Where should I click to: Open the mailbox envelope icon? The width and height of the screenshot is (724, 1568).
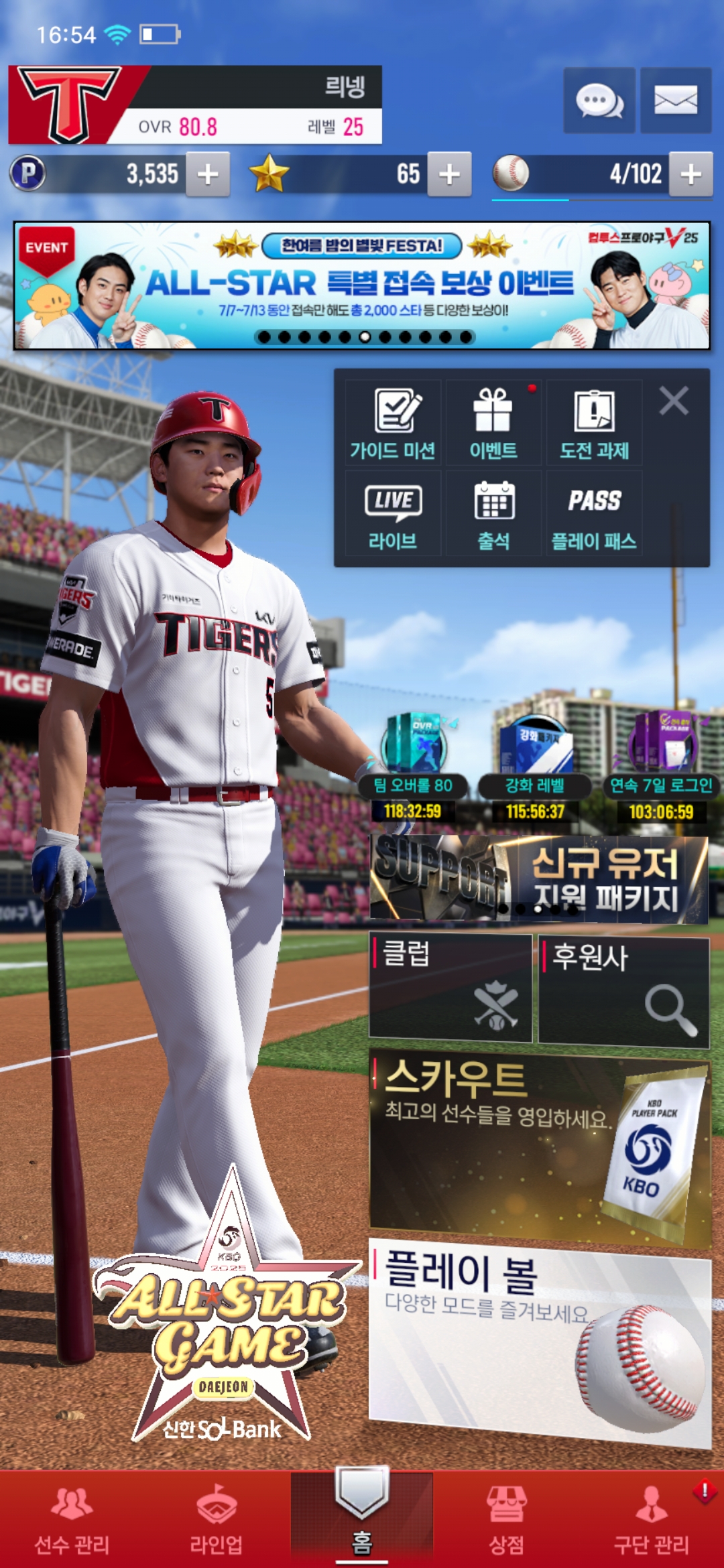click(x=675, y=101)
